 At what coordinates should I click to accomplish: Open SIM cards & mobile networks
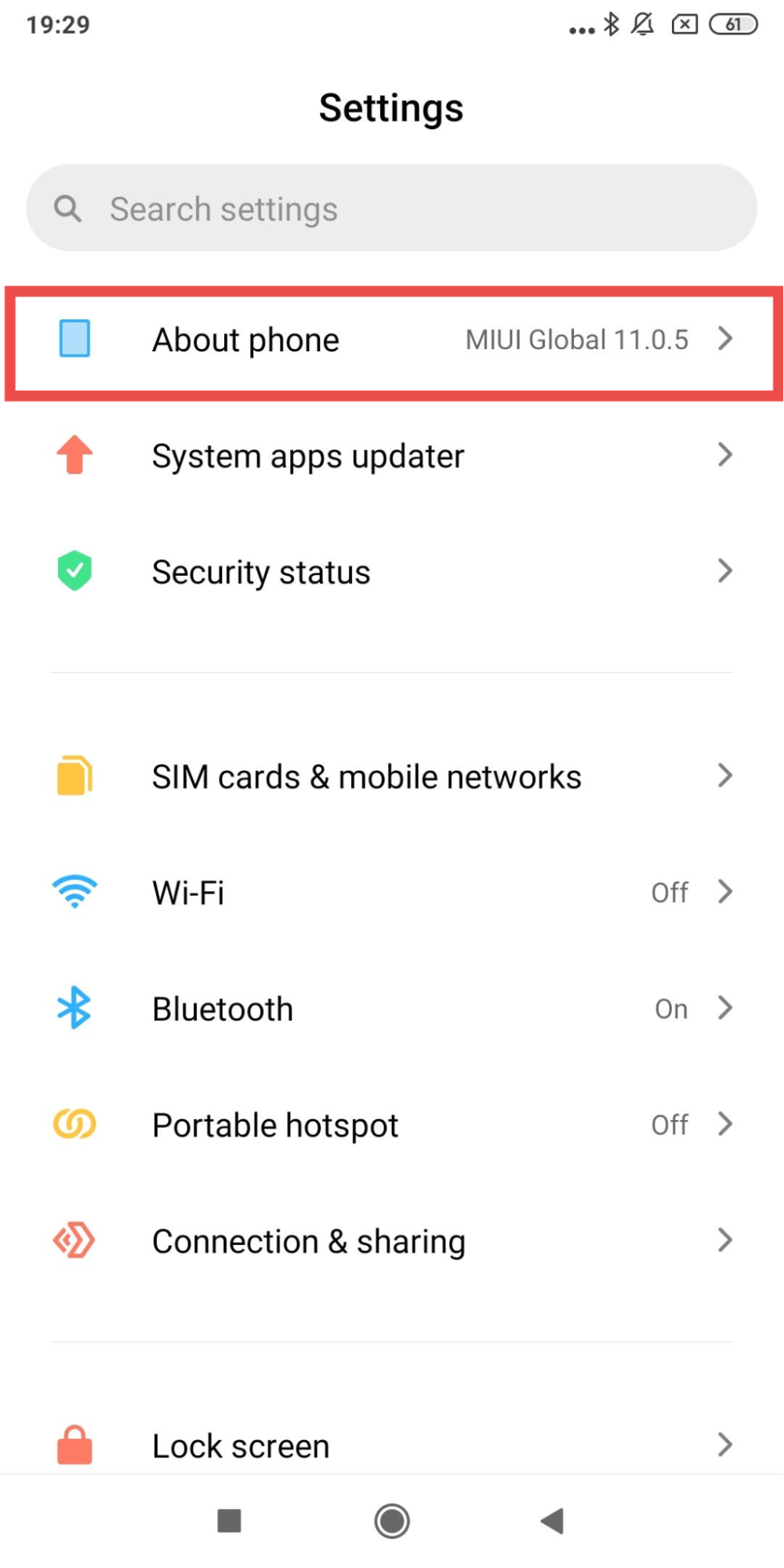click(392, 777)
